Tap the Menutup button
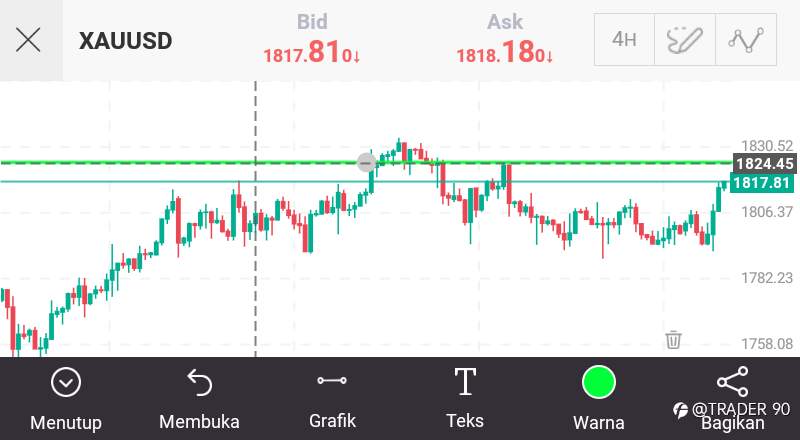This screenshot has width=800, height=440. (66, 399)
